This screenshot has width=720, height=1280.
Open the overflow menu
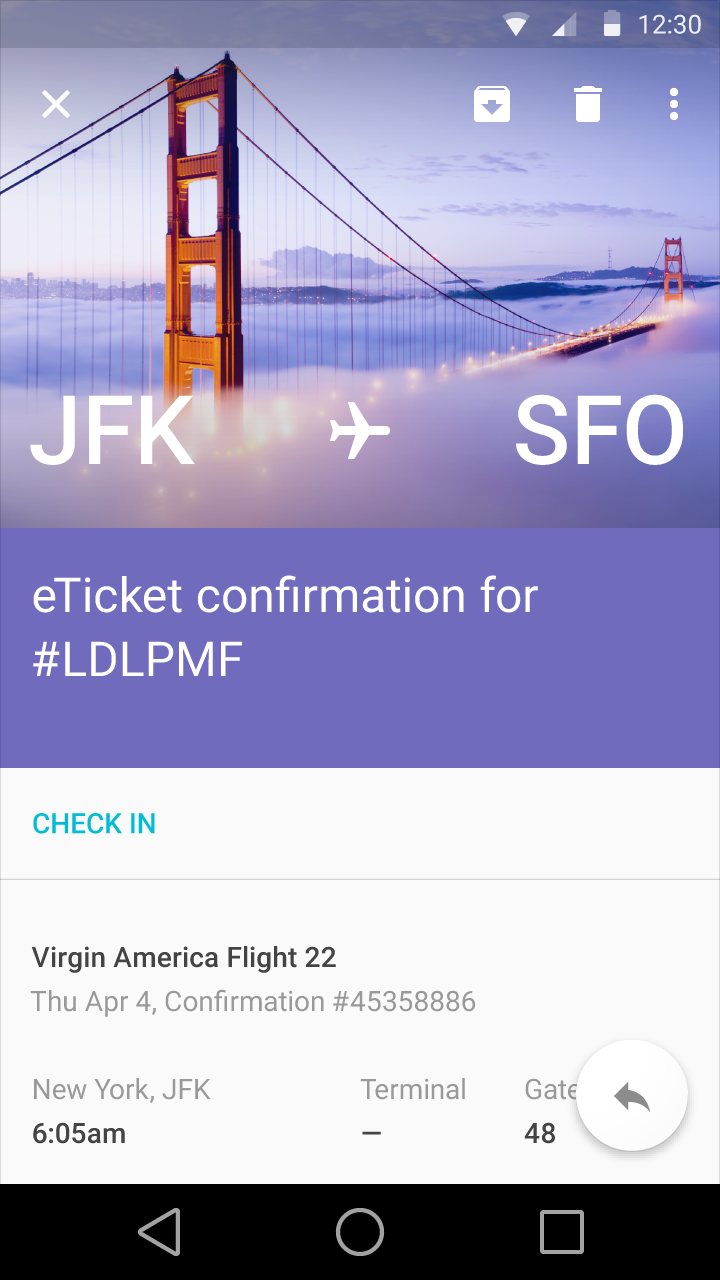pyautogui.click(x=674, y=104)
